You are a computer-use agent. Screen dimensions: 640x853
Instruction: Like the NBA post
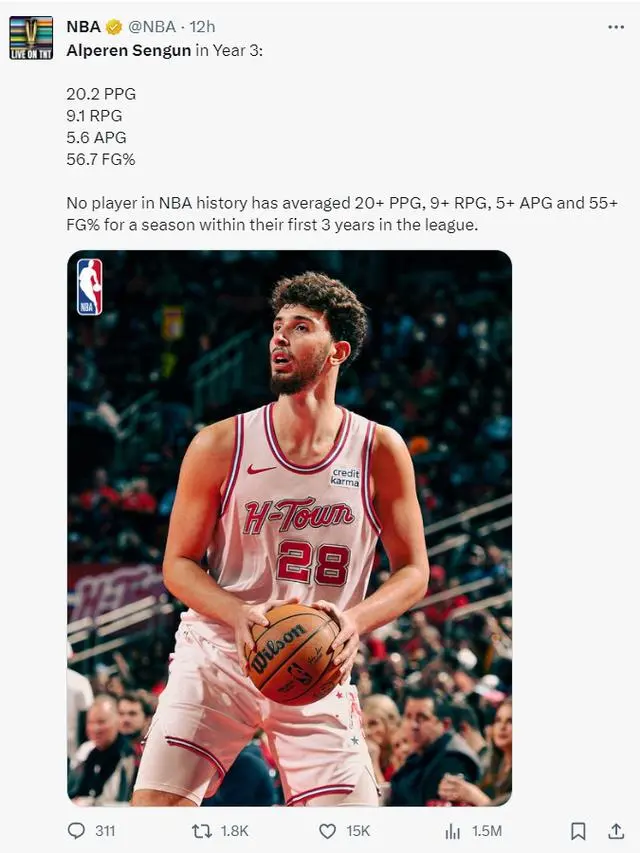[328, 830]
